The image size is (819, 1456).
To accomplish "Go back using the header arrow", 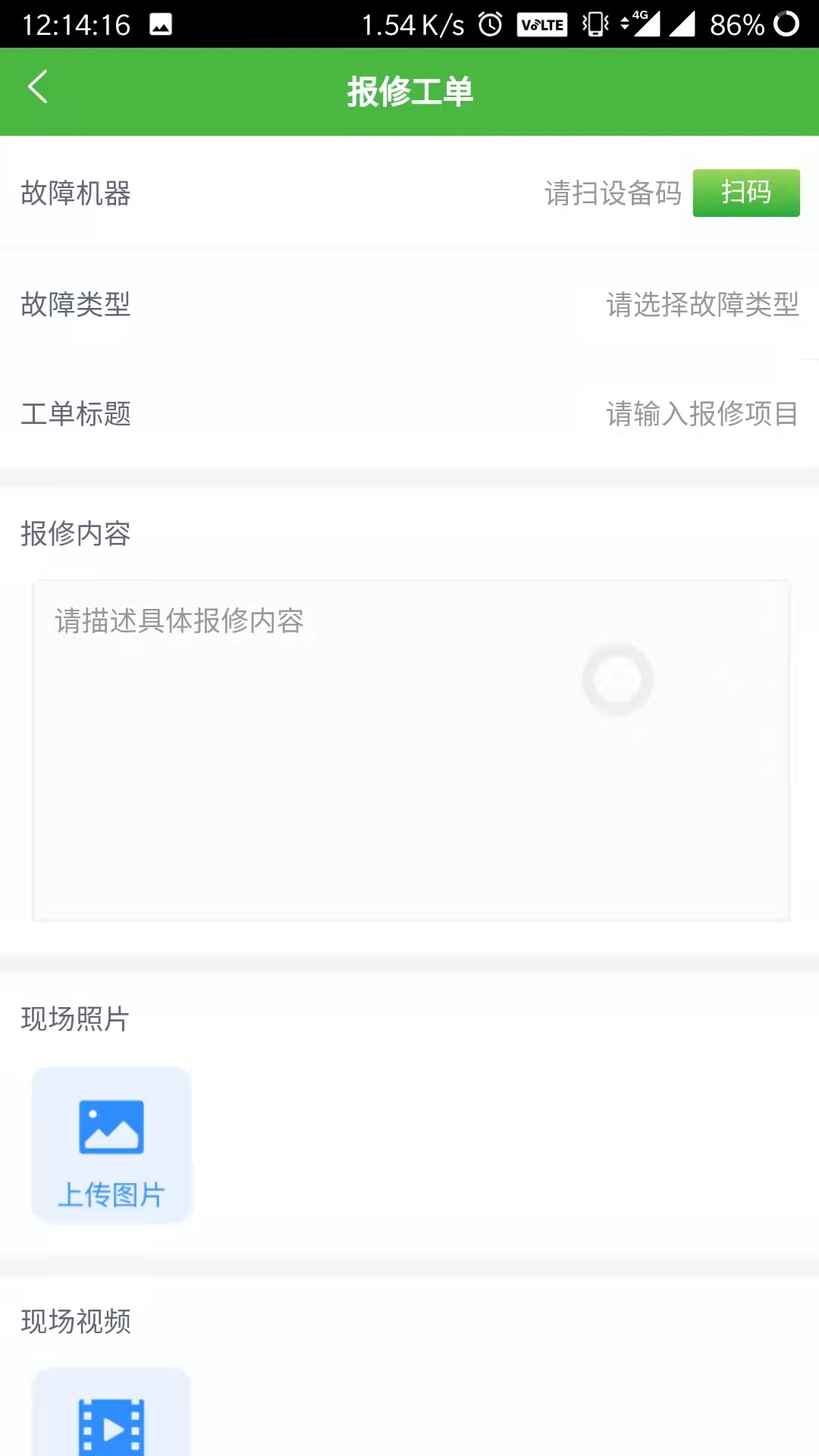I will (x=38, y=87).
